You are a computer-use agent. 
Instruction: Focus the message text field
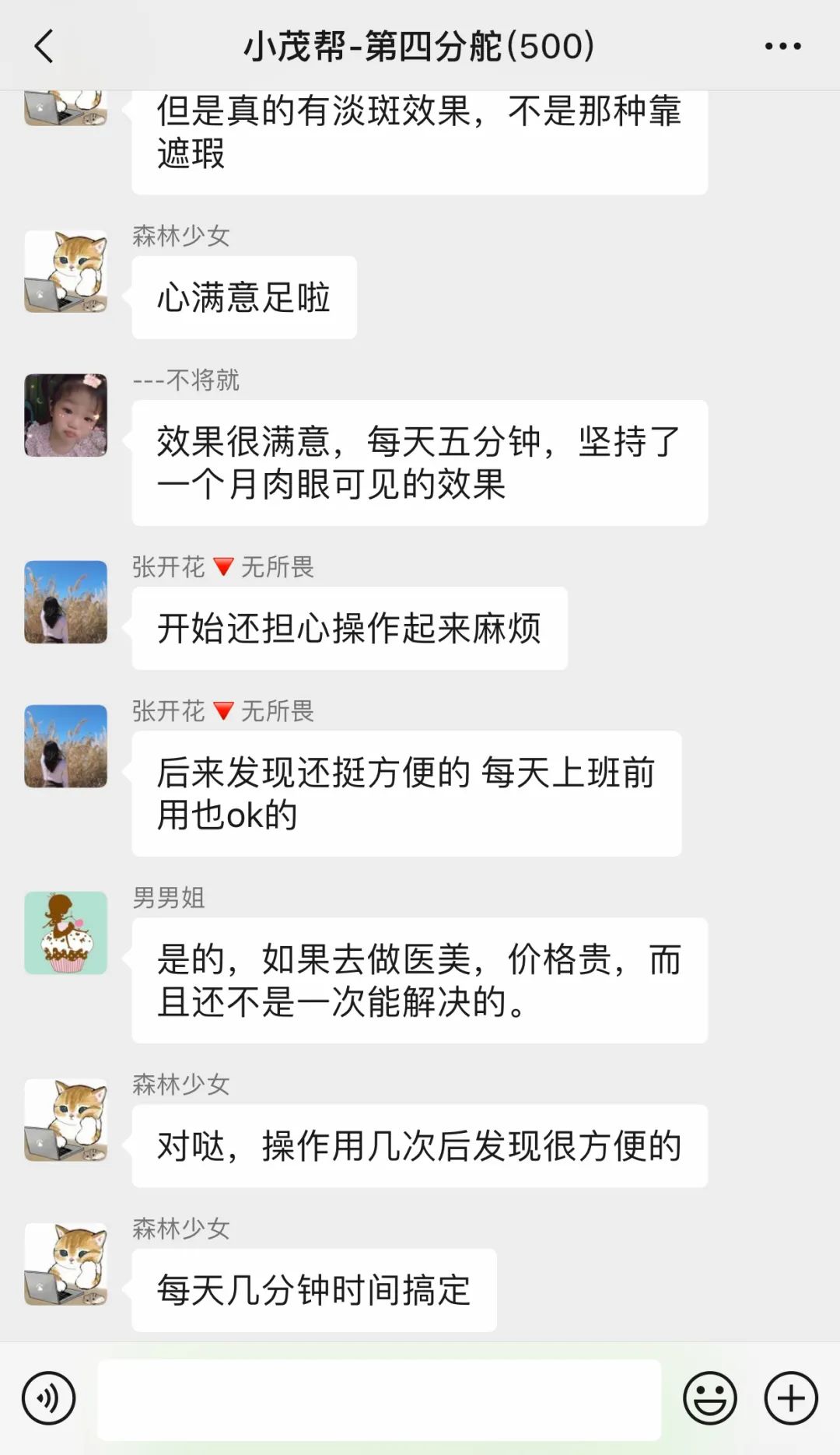tap(379, 1398)
